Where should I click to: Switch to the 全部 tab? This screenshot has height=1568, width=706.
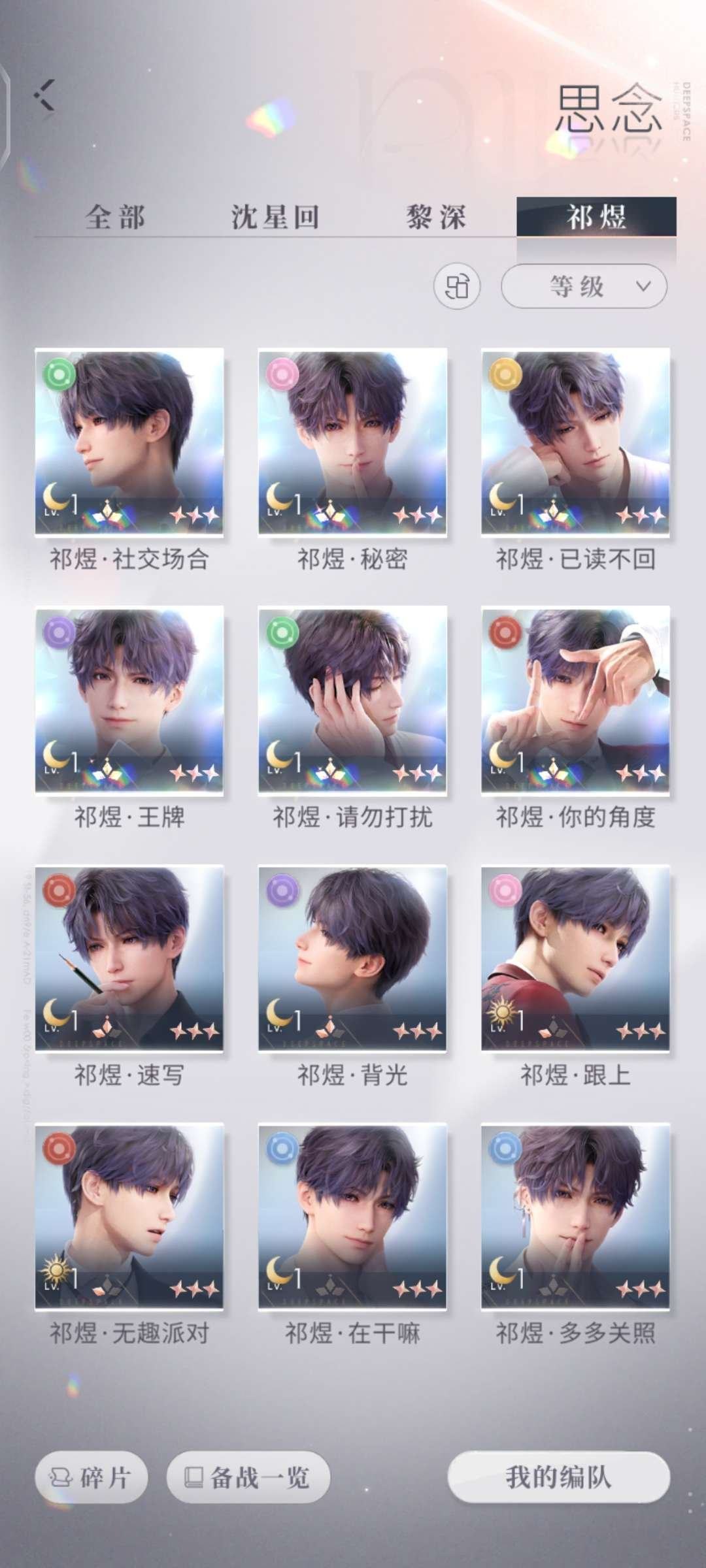(x=115, y=217)
